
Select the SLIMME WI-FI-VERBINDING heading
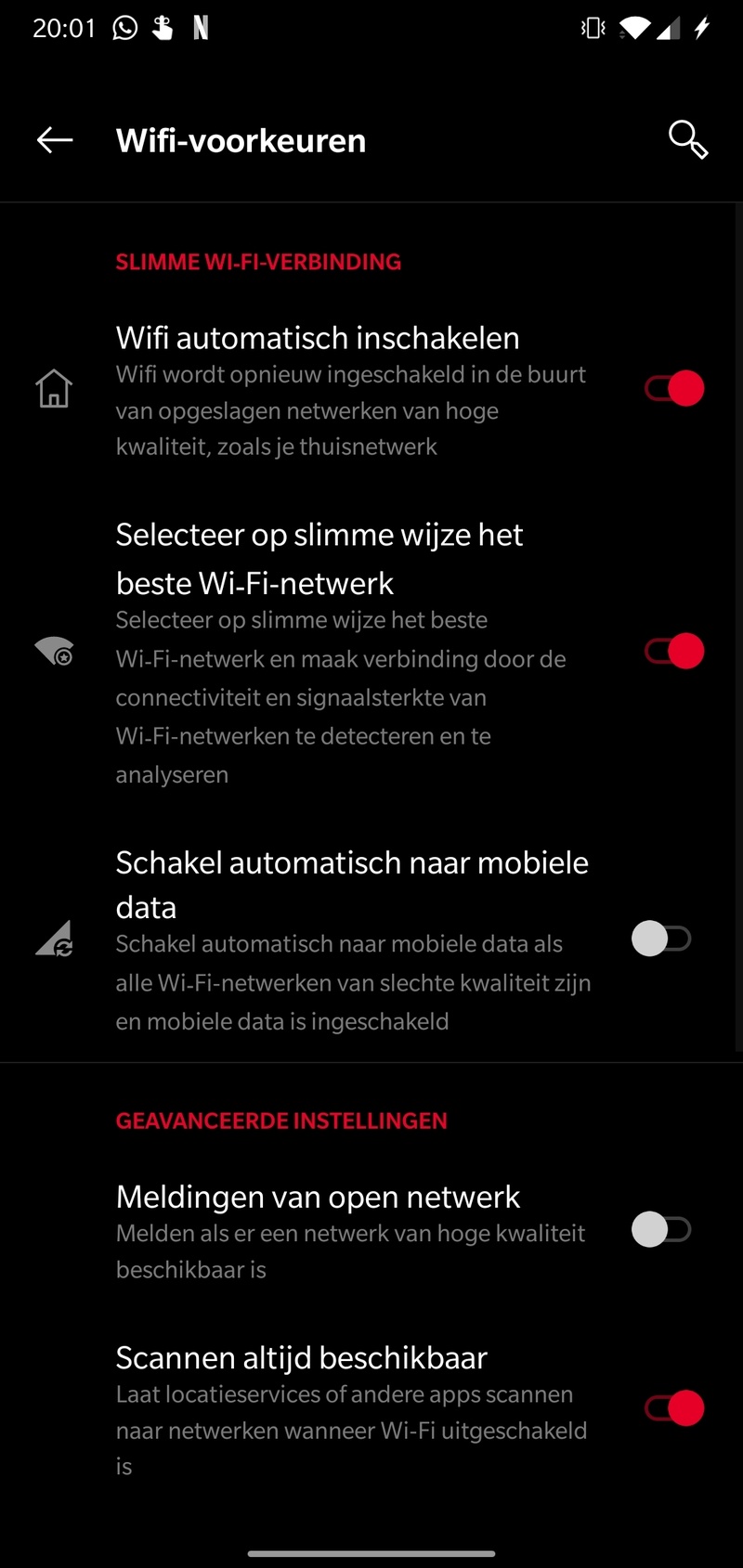click(257, 261)
